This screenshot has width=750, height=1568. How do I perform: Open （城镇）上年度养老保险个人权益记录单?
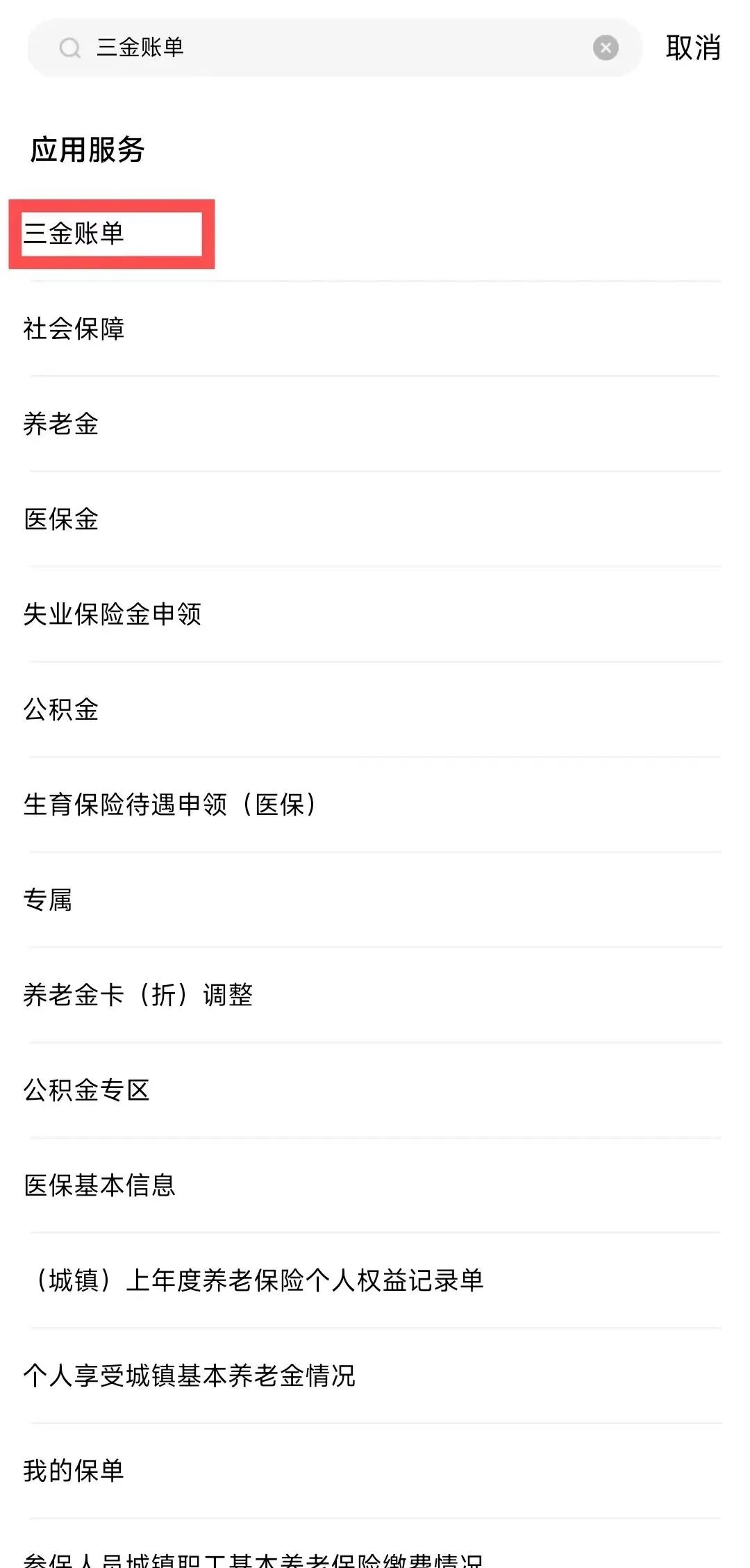(x=375, y=1280)
